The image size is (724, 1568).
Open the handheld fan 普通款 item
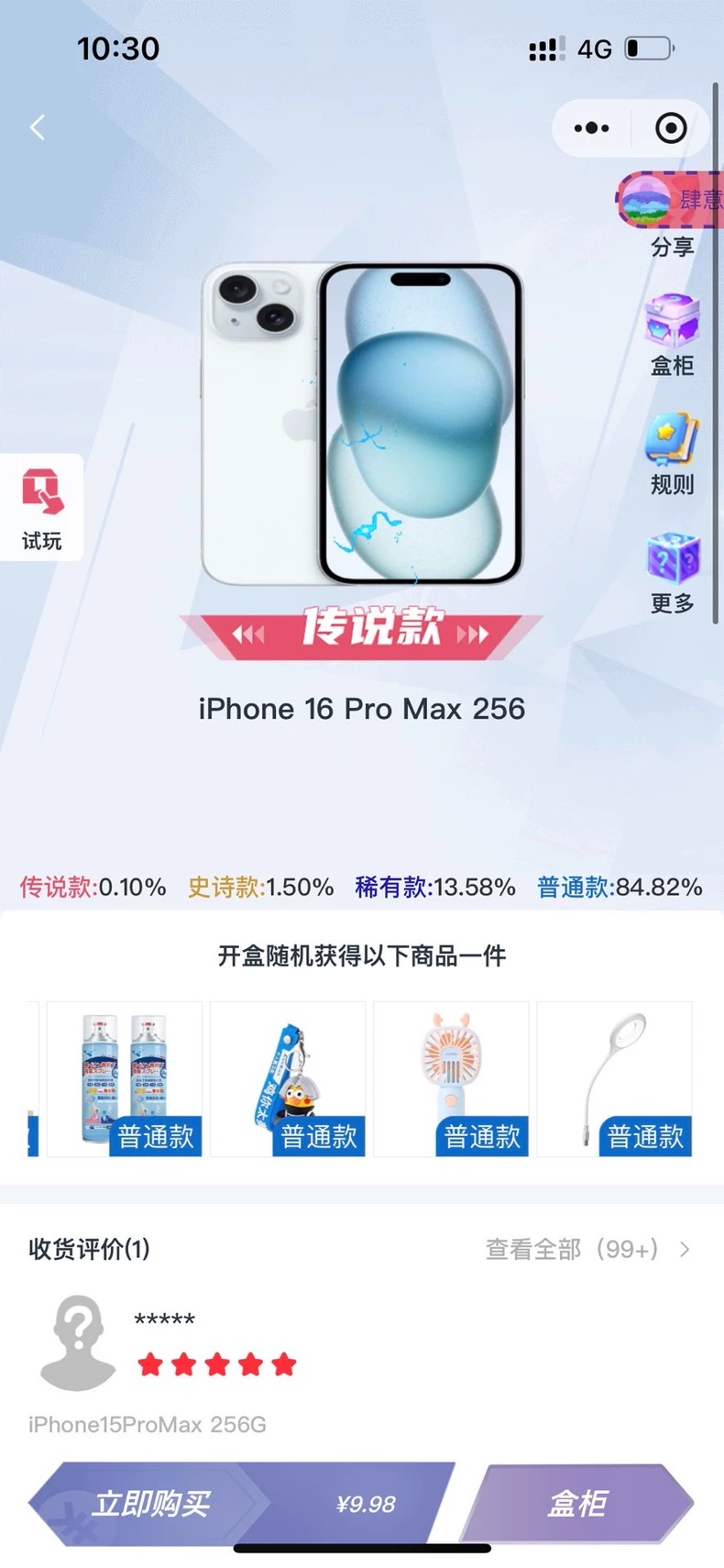tap(451, 1079)
